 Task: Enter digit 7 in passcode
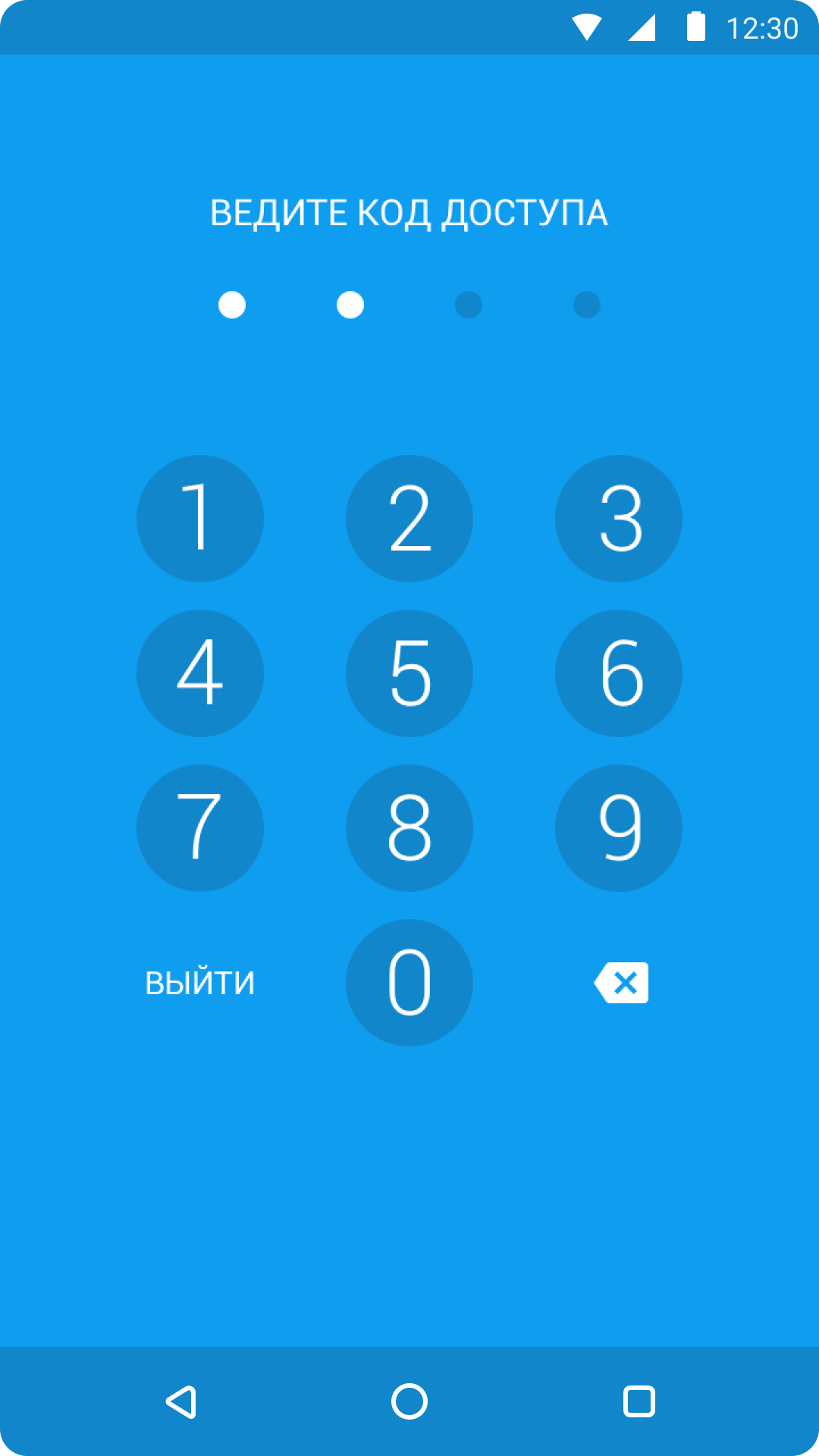[x=200, y=828]
